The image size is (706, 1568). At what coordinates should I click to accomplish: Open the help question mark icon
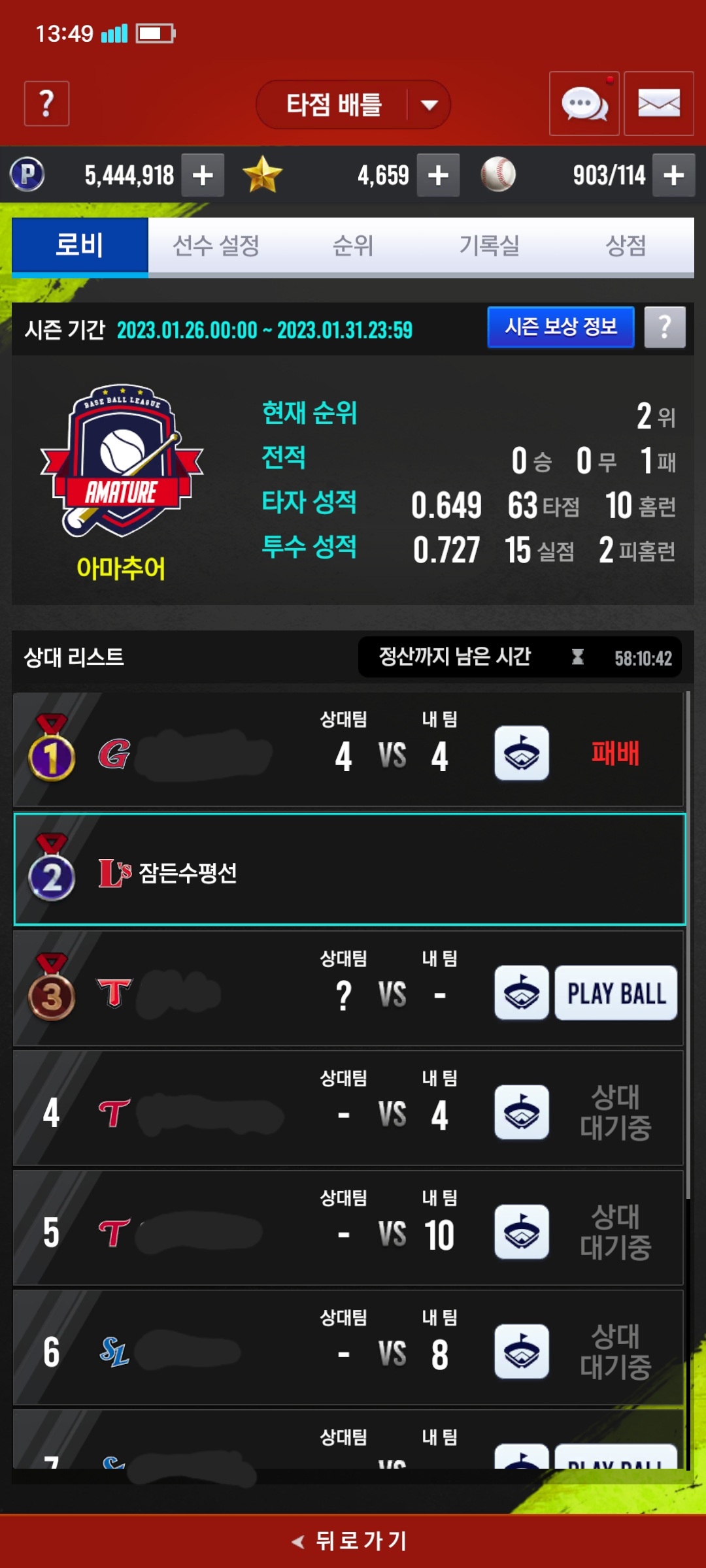tap(46, 103)
